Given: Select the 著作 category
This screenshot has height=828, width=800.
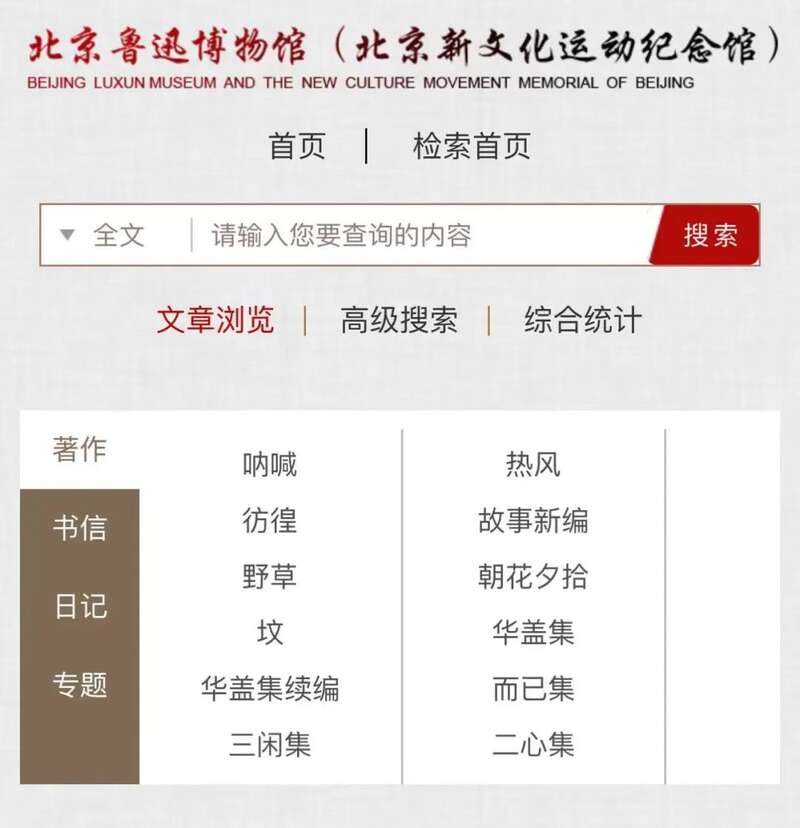Looking at the screenshot, I should (79, 449).
